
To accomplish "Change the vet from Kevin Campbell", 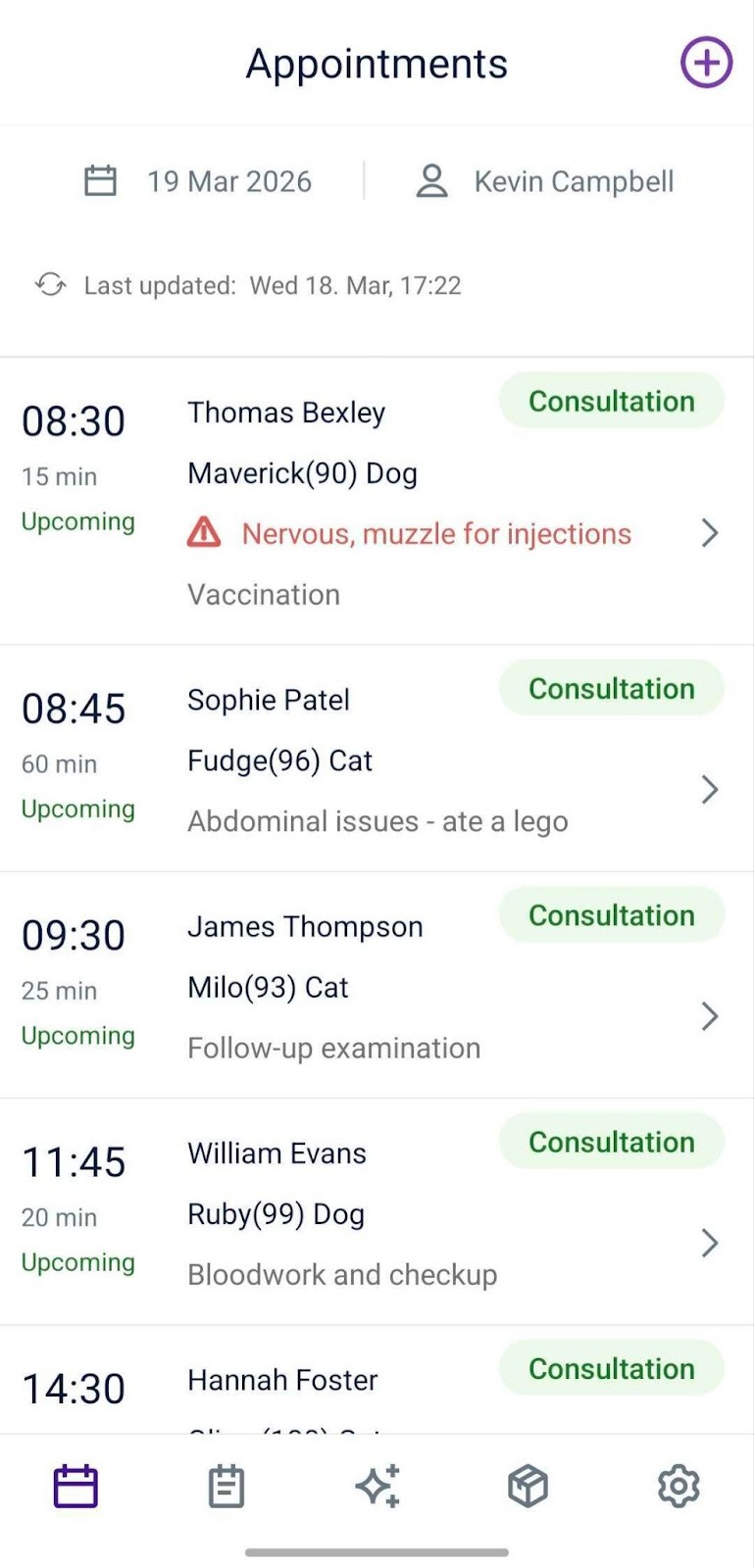I will [545, 181].
